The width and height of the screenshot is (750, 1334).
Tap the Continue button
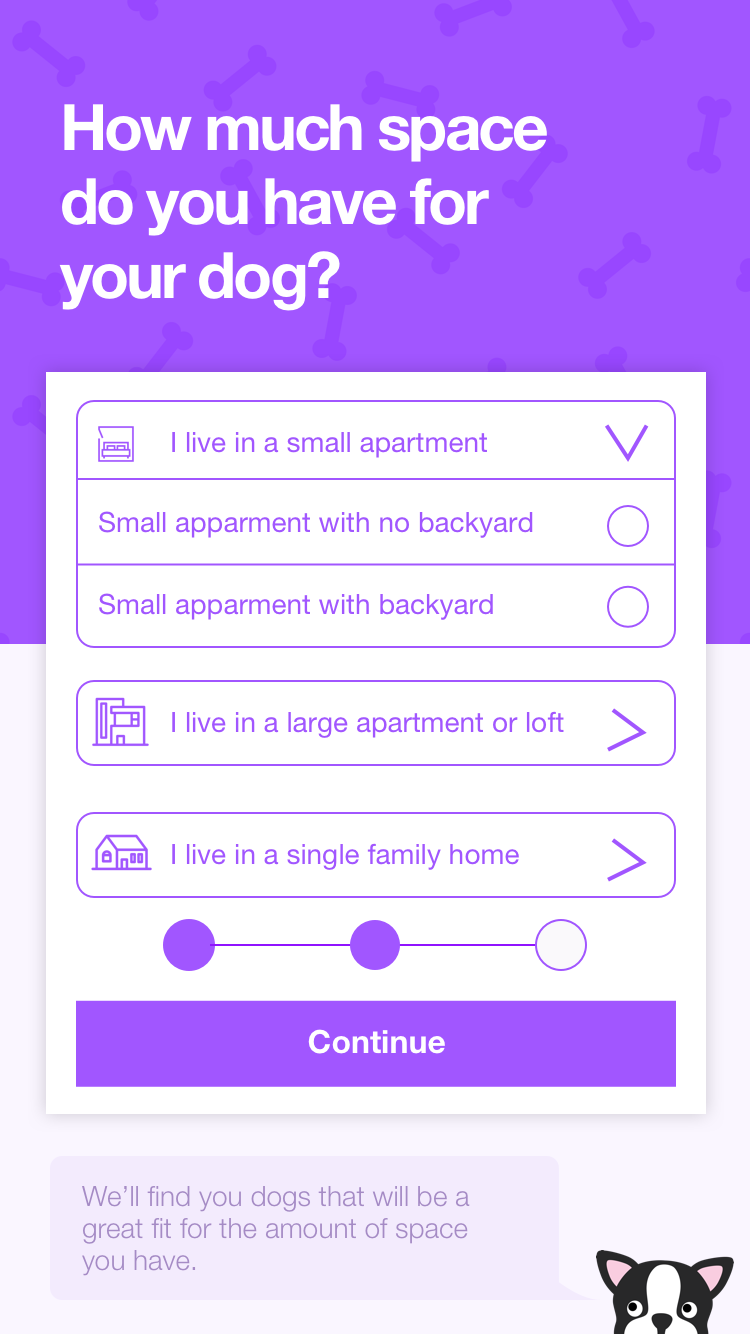click(376, 1043)
